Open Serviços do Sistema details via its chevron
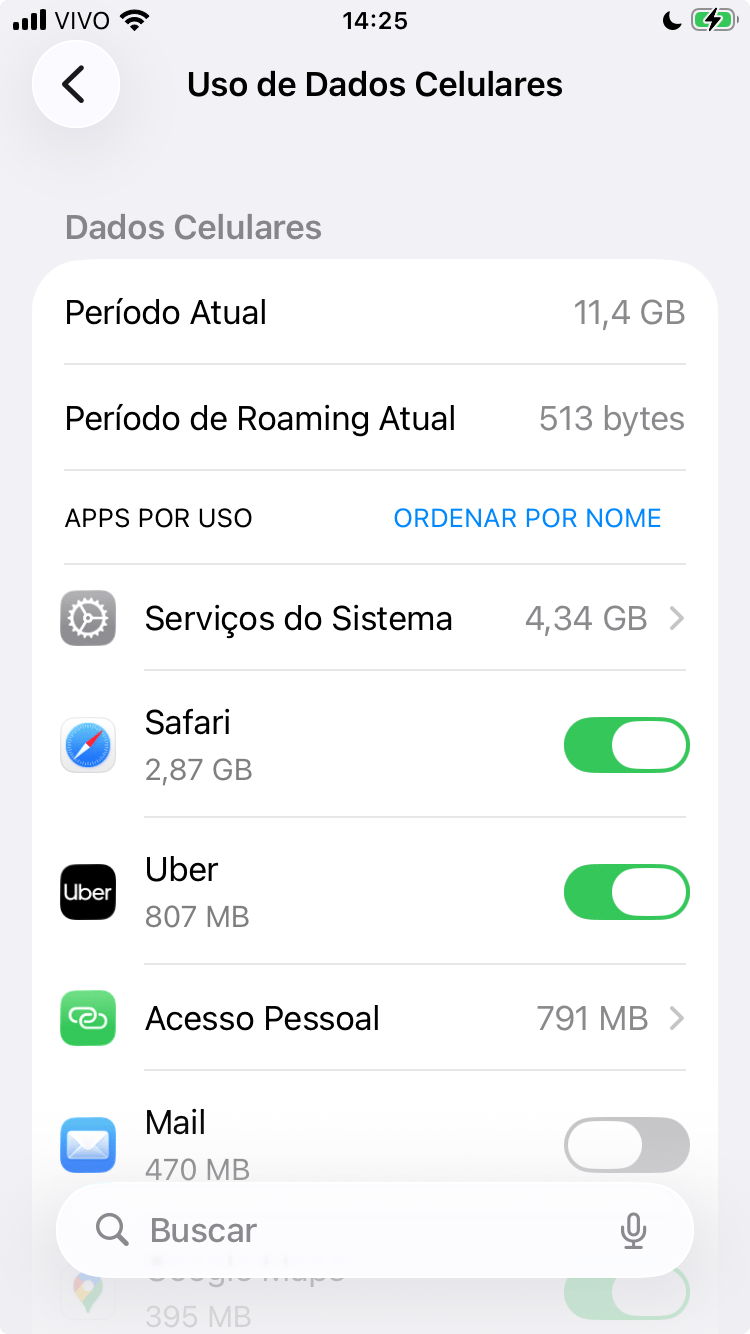 pyautogui.click(x=676, y=618)
